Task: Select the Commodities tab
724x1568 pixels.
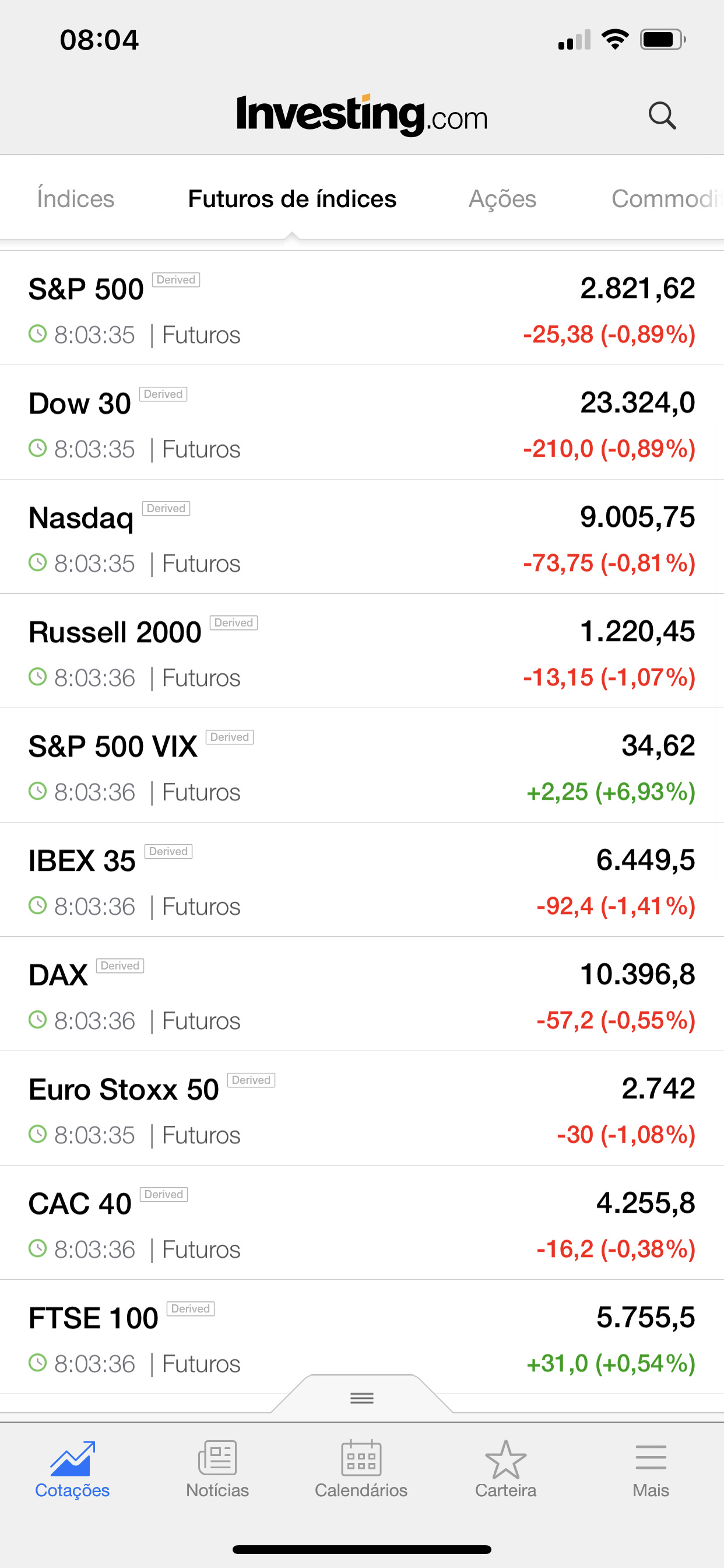Action: [x=667, y=198]
